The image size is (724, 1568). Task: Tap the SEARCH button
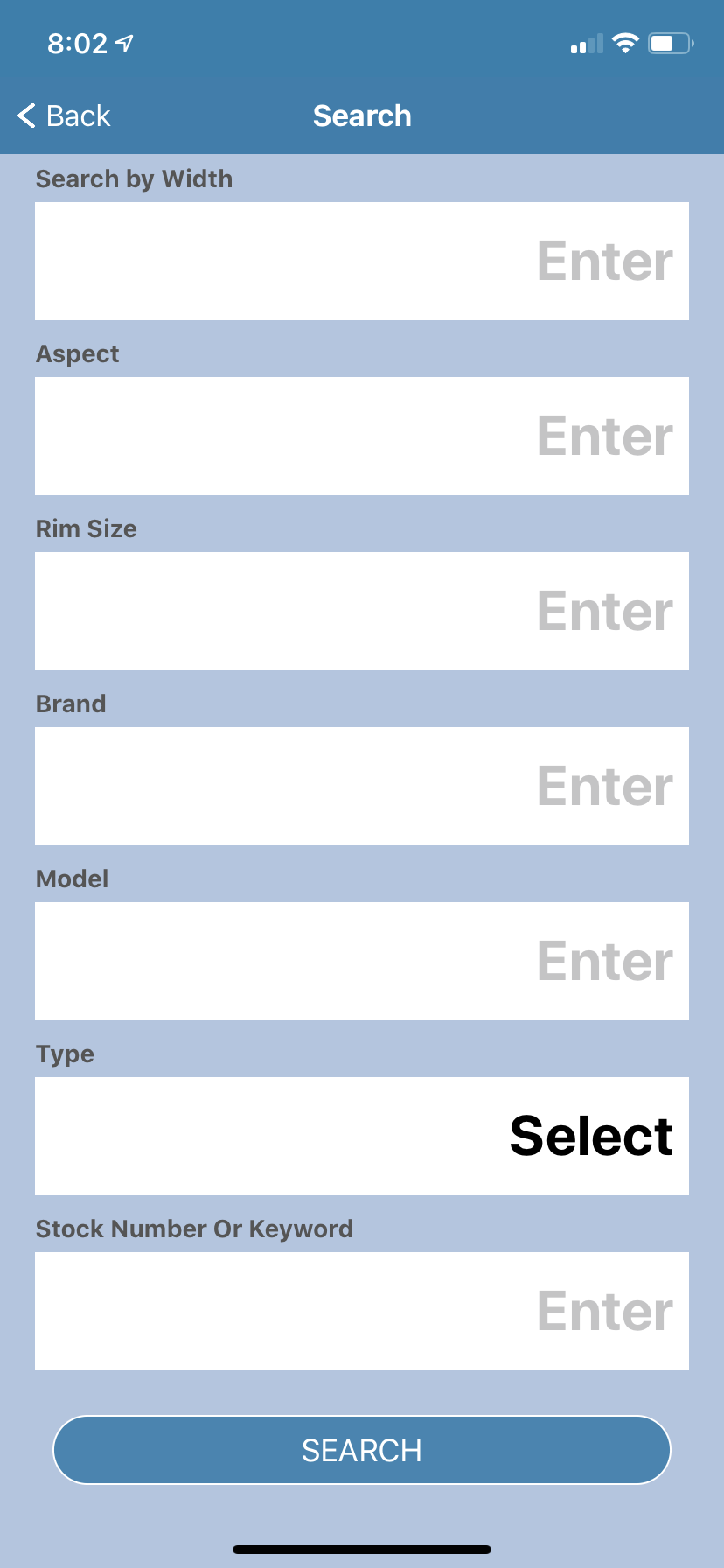[362, 1450]
